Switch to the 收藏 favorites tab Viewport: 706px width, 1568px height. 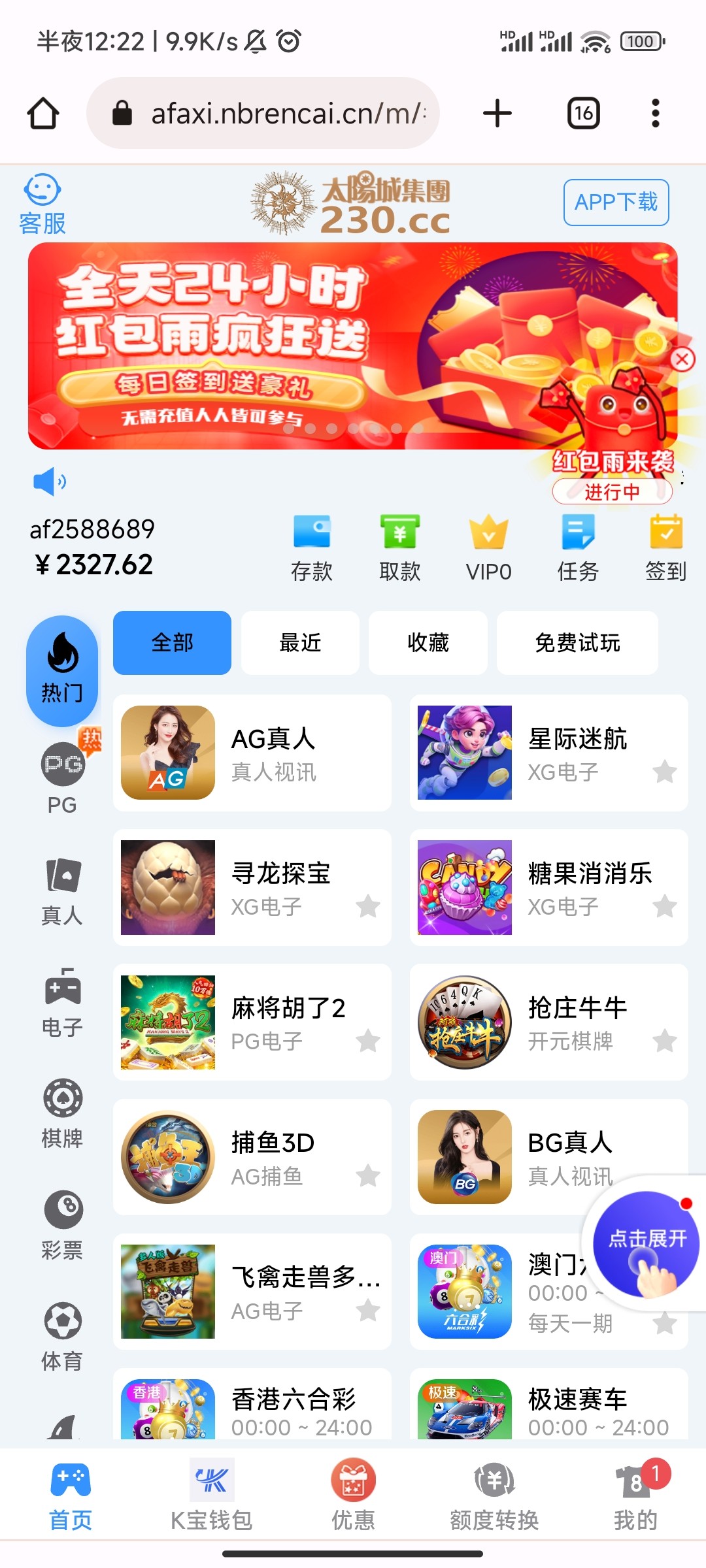(428, 642)
